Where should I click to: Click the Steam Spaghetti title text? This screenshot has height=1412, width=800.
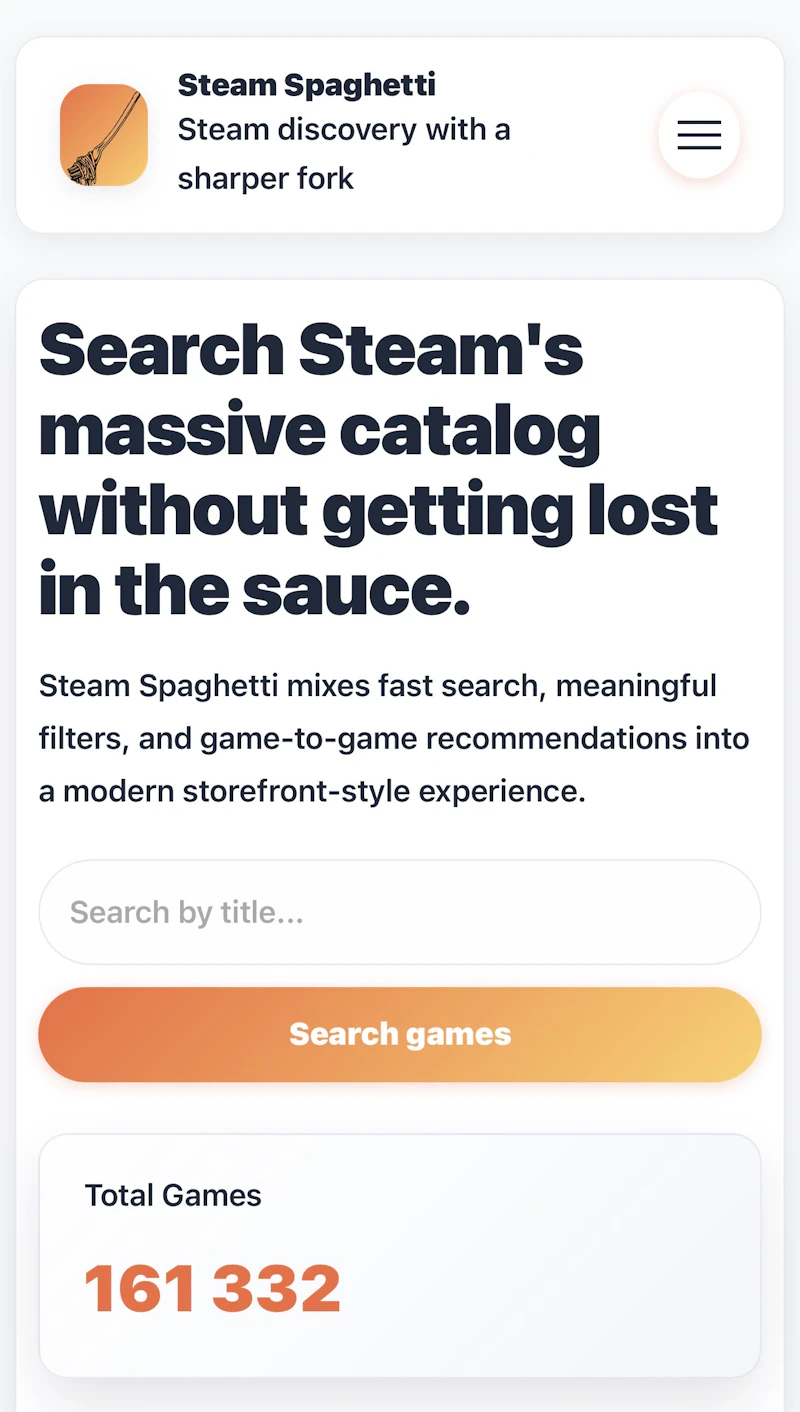pos(306,85)
